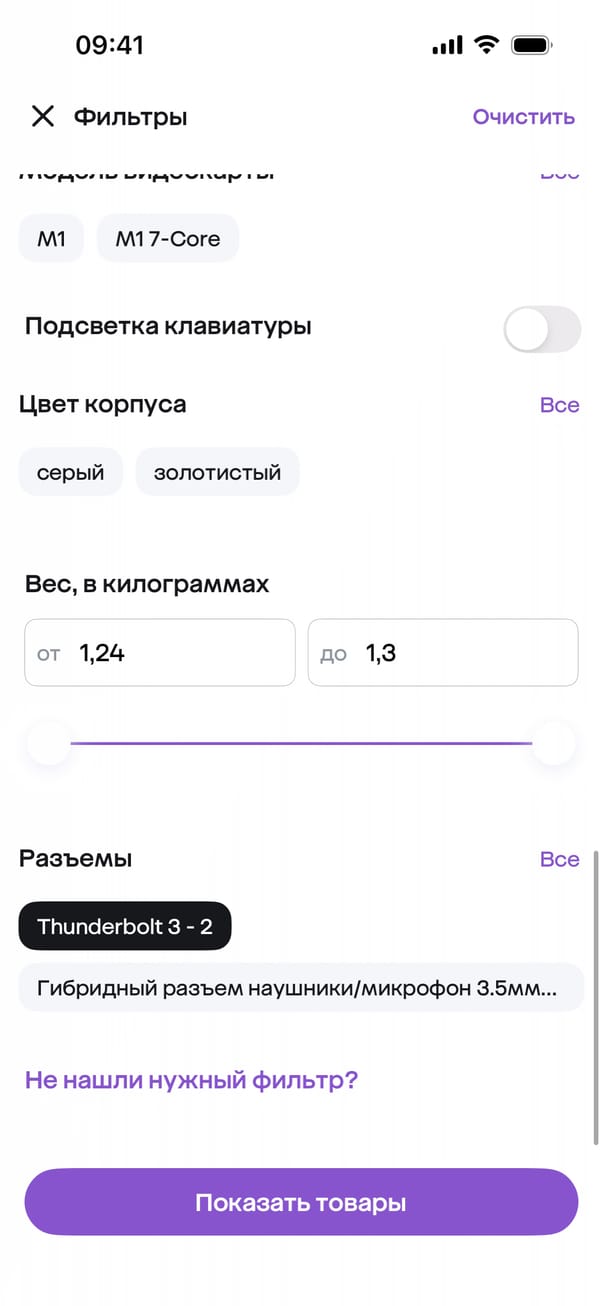
Task: Select the M1 7-Core chip
Action: (x=168, y=239)
